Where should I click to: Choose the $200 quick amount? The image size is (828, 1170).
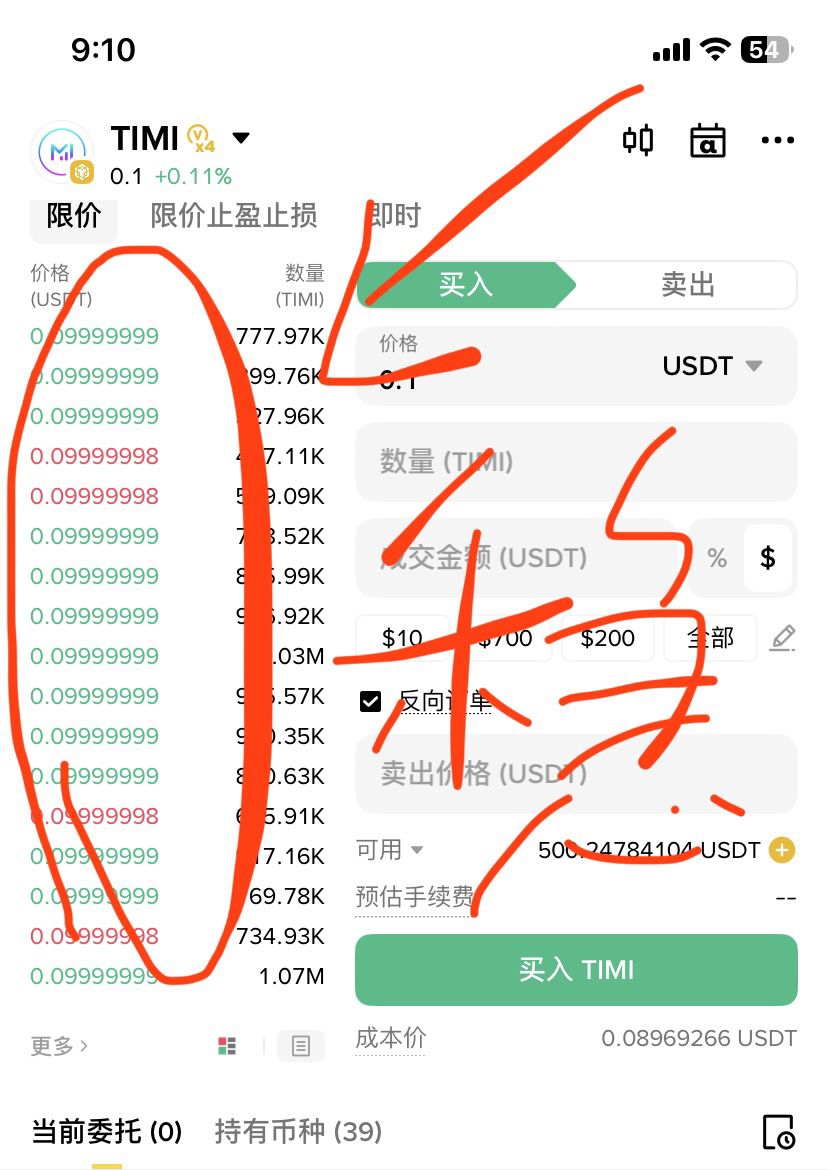(608, 638)
